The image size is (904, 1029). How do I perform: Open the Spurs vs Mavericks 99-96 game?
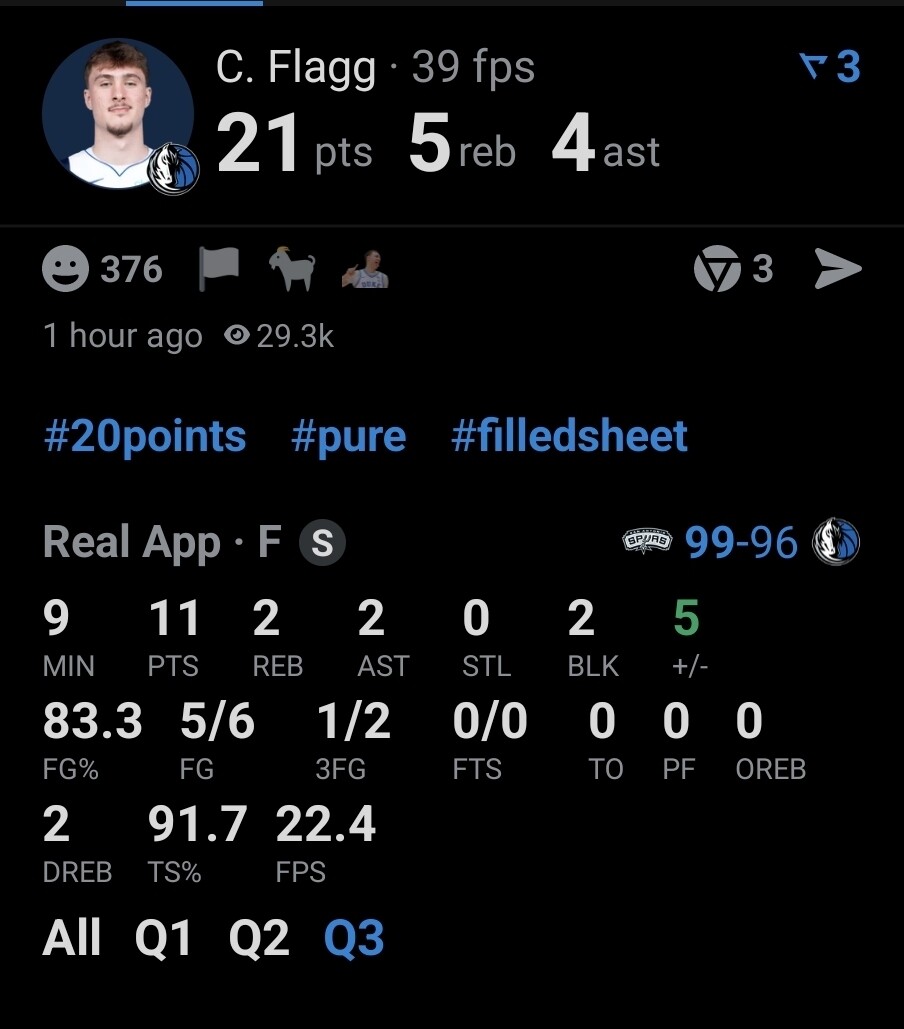pos(741,543)
